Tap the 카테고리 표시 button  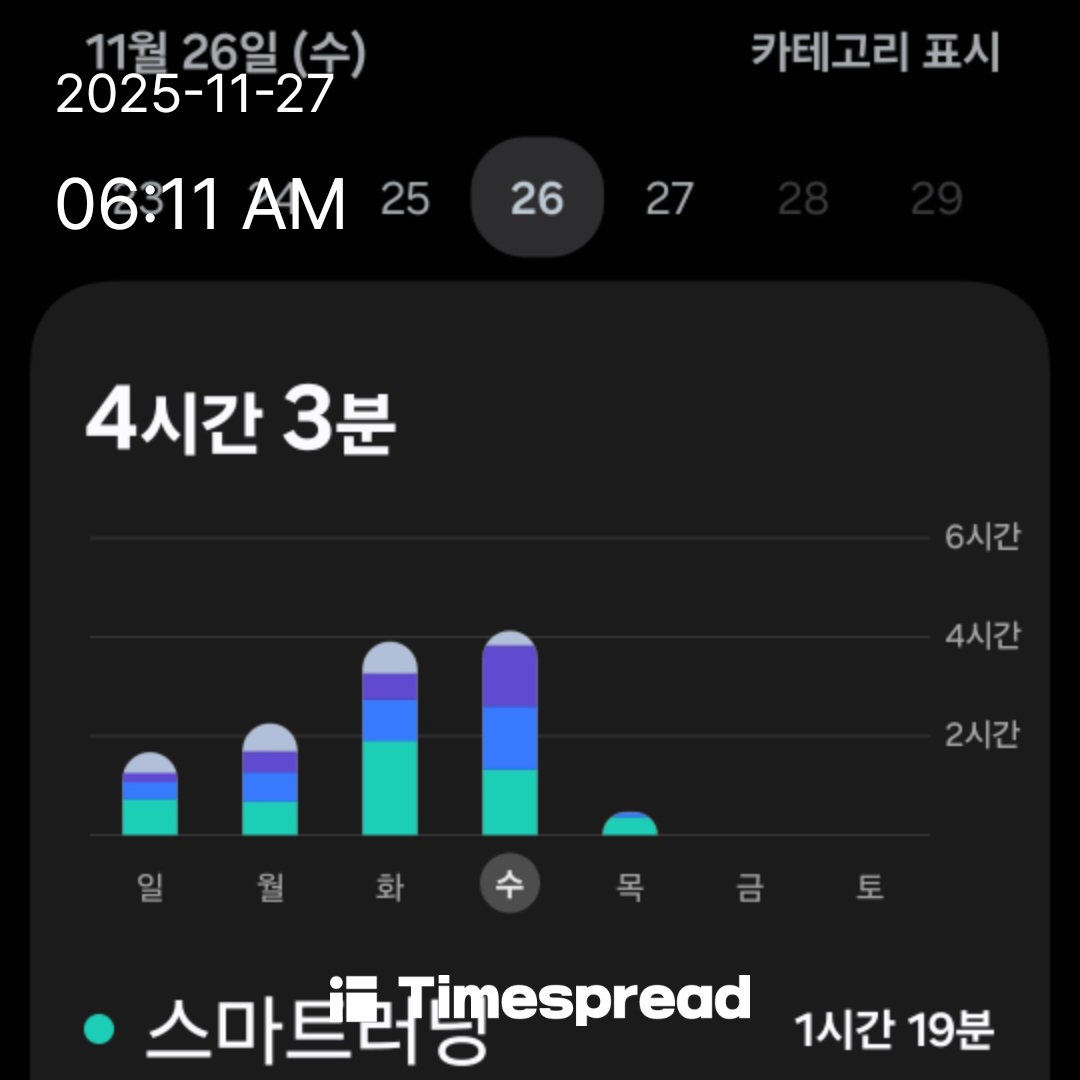(875, 52)
